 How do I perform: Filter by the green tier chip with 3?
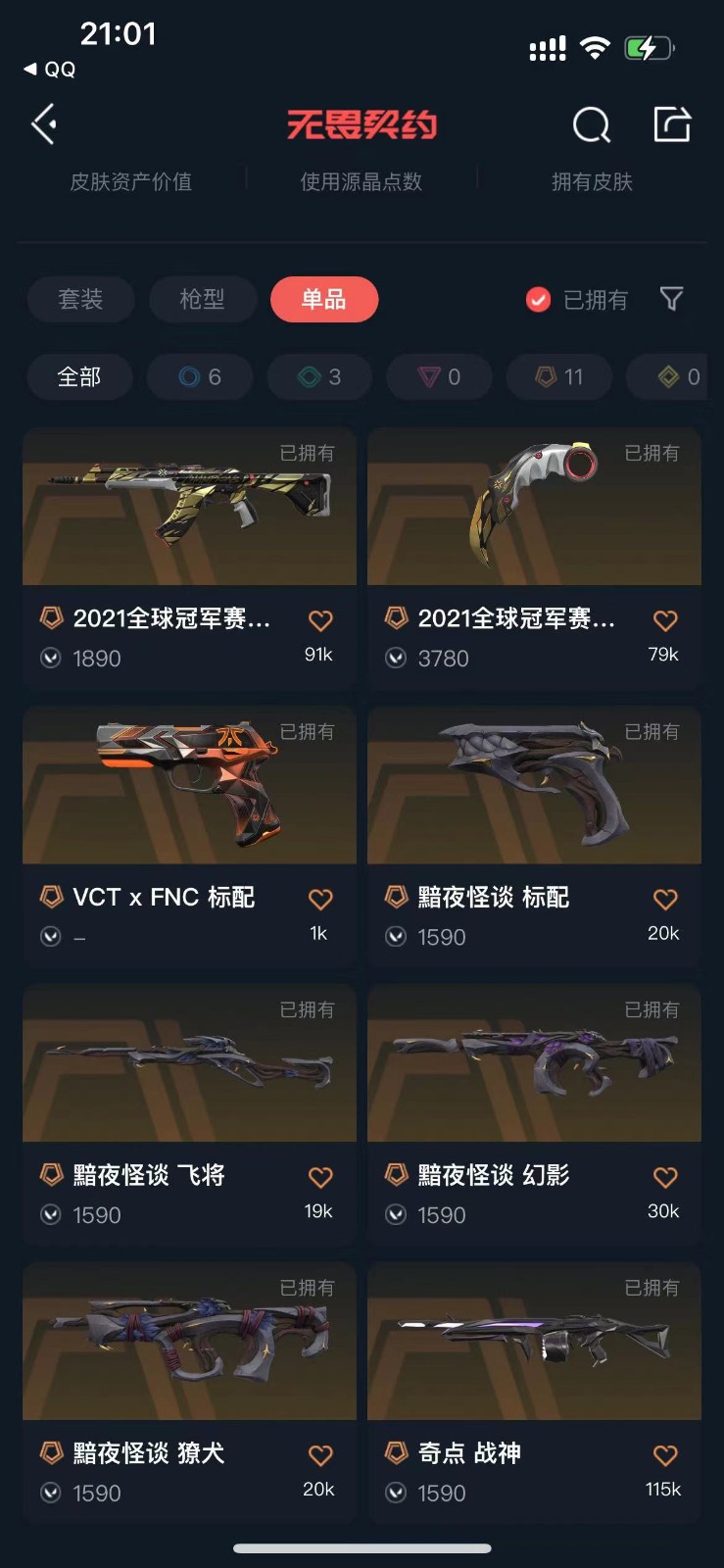click(x=319, y=377)
